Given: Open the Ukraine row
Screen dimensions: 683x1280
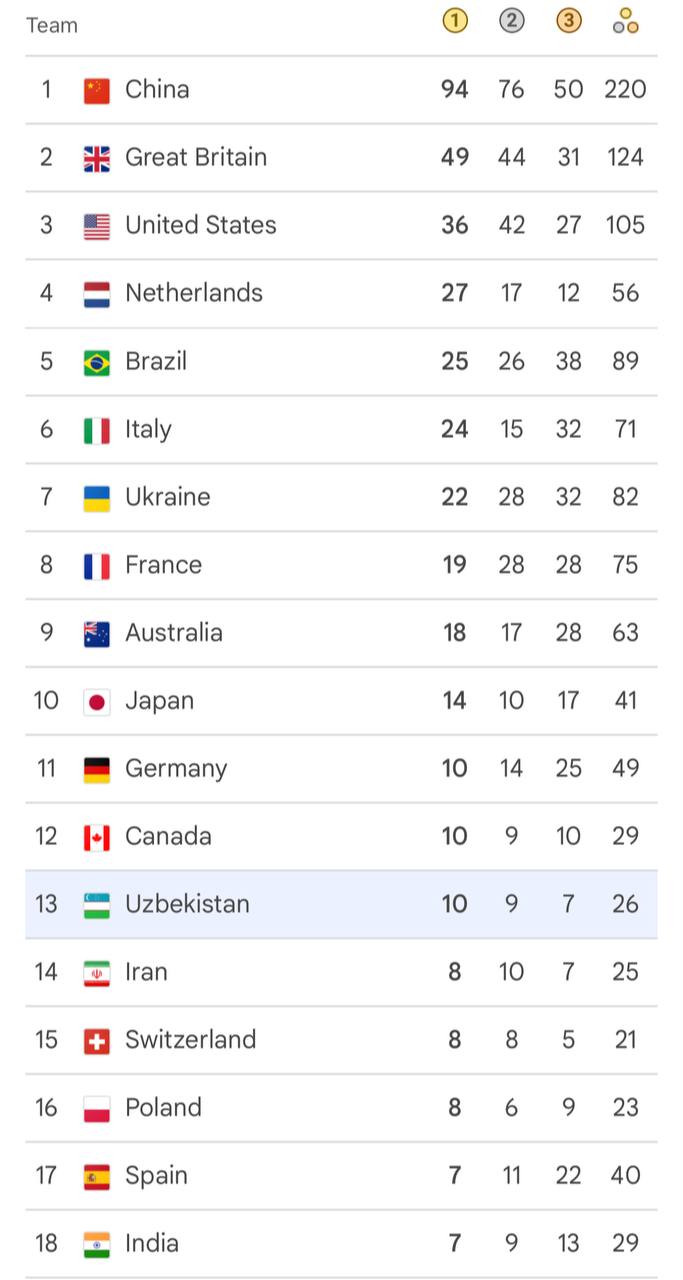Looking at the screenshot, I should [x=341, y=498].
